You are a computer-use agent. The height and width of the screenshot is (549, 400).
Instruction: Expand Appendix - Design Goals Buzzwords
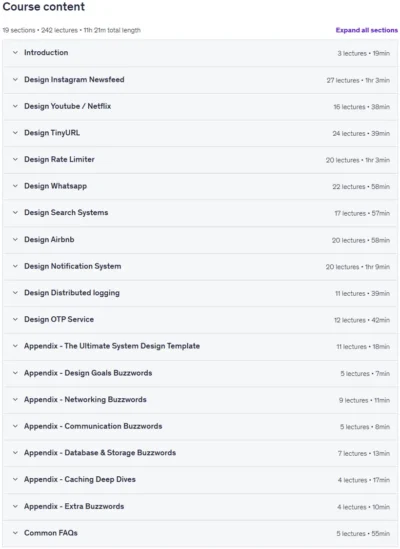click(200, 373)
